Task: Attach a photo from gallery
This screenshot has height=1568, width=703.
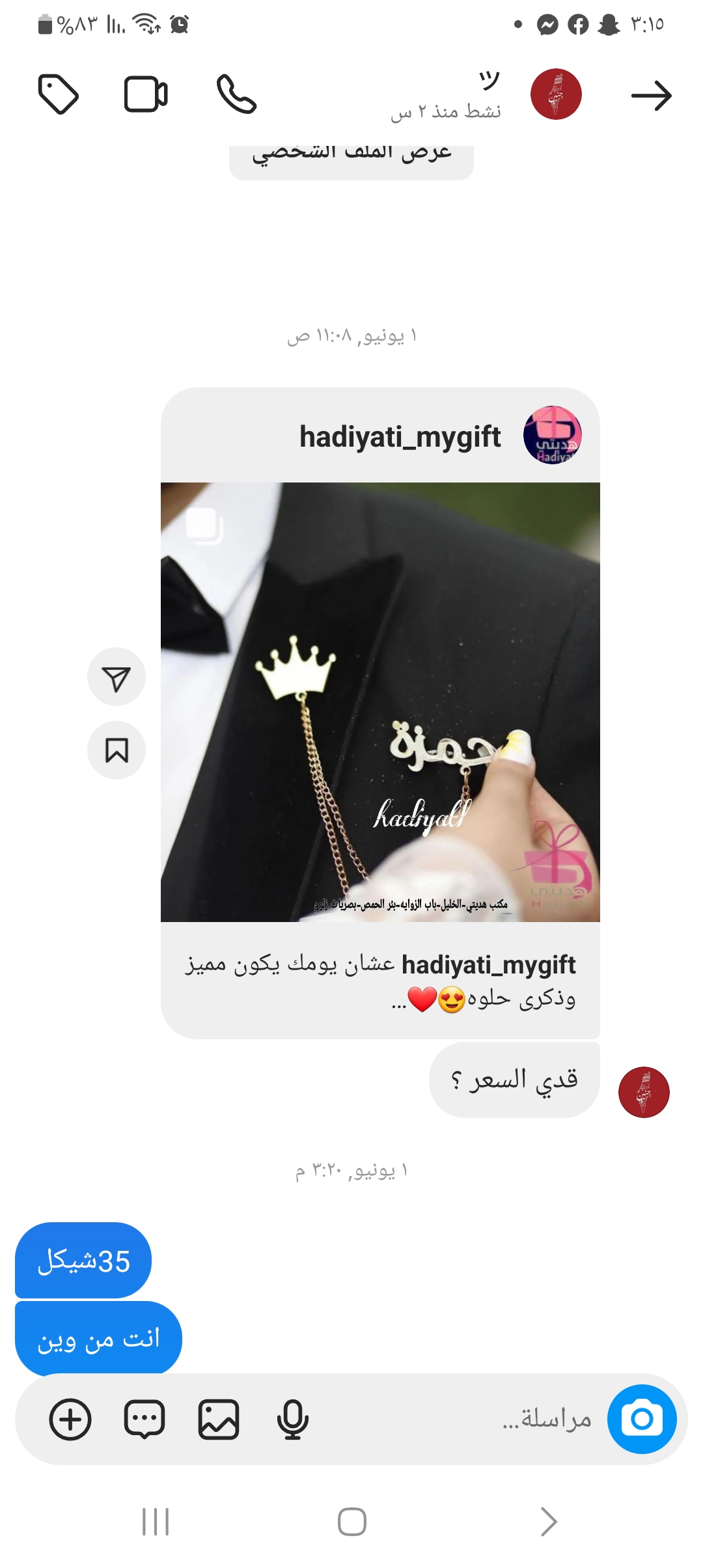Action: [219, 1419]
